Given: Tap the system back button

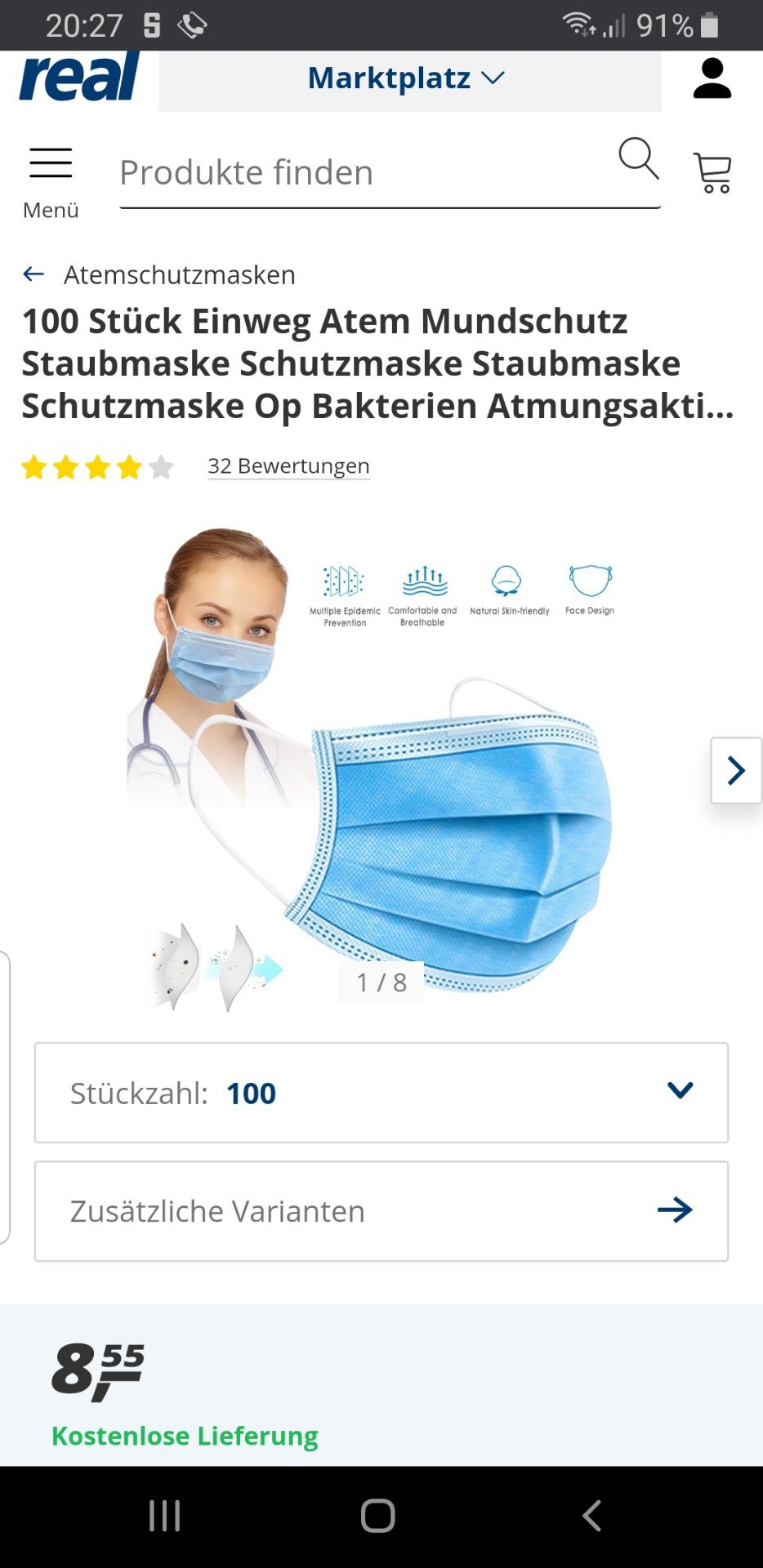Looking at the screenshot, I should coord(591,1516).
